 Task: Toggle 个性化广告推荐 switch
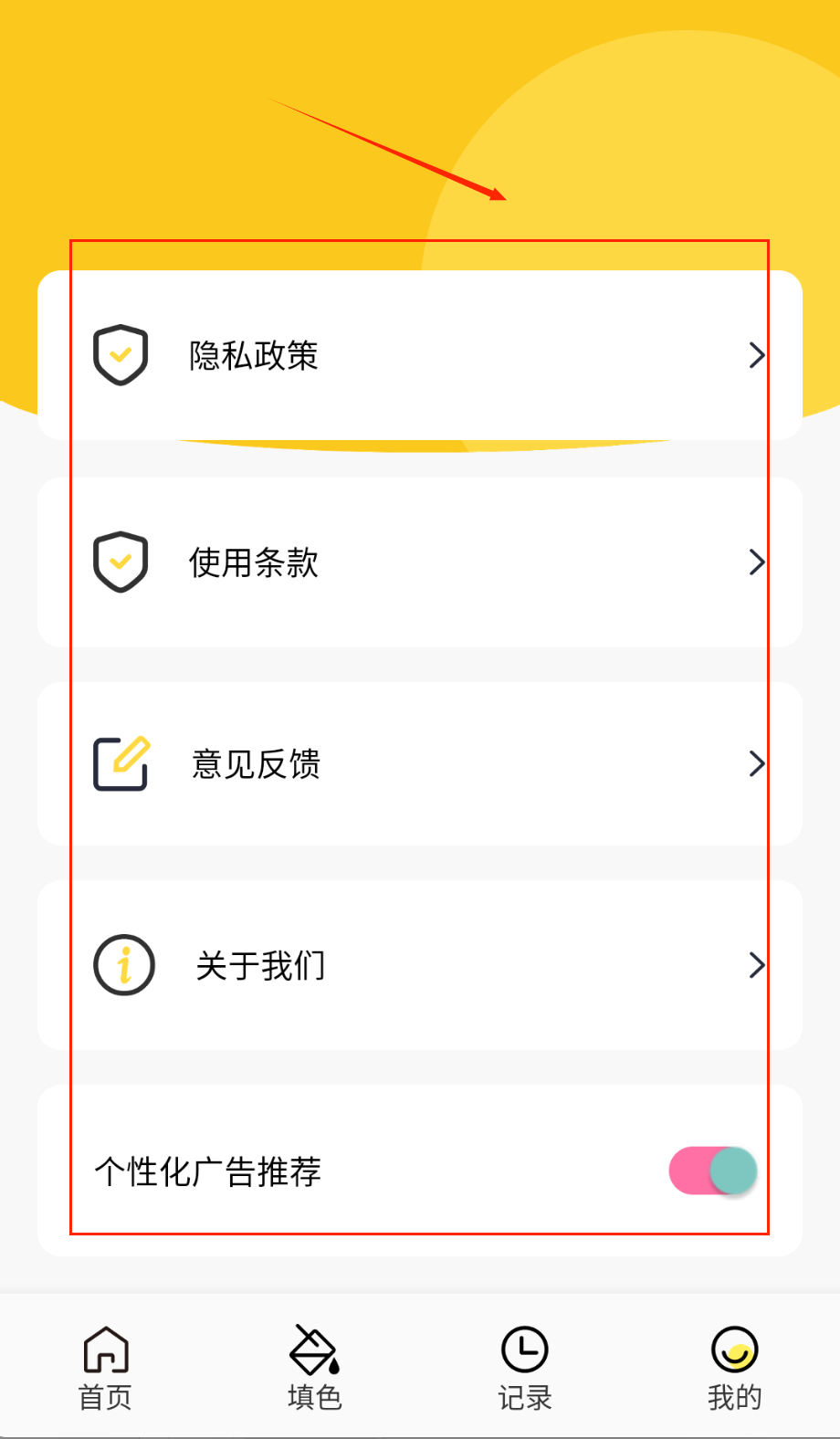pyautogui.click(x=713, y=1171)
